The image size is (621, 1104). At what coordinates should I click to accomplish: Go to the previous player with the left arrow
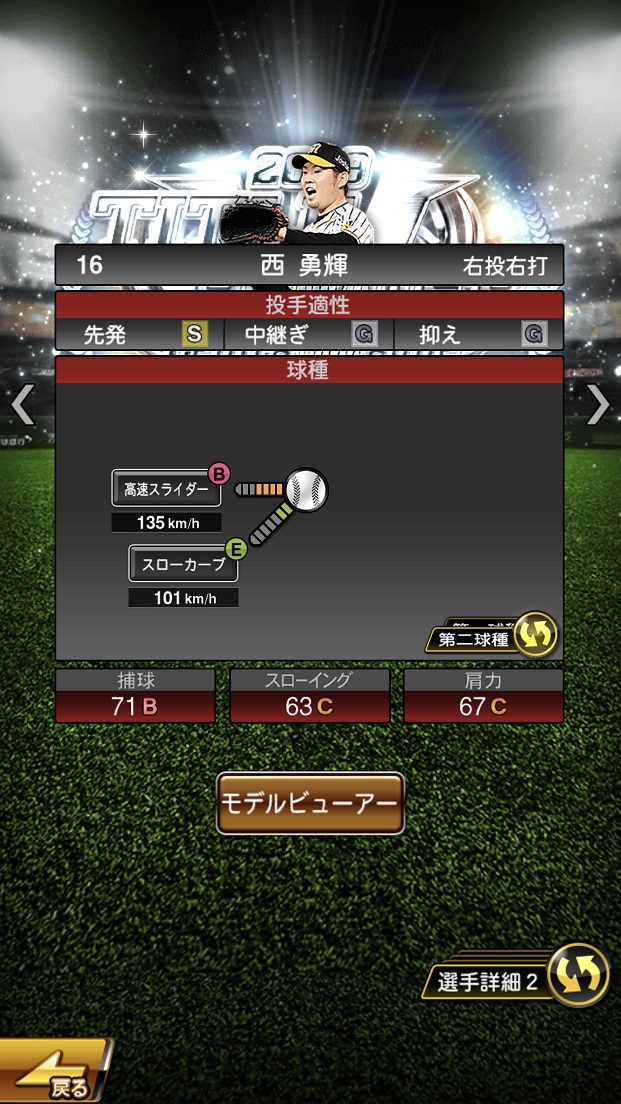(22, 404)
